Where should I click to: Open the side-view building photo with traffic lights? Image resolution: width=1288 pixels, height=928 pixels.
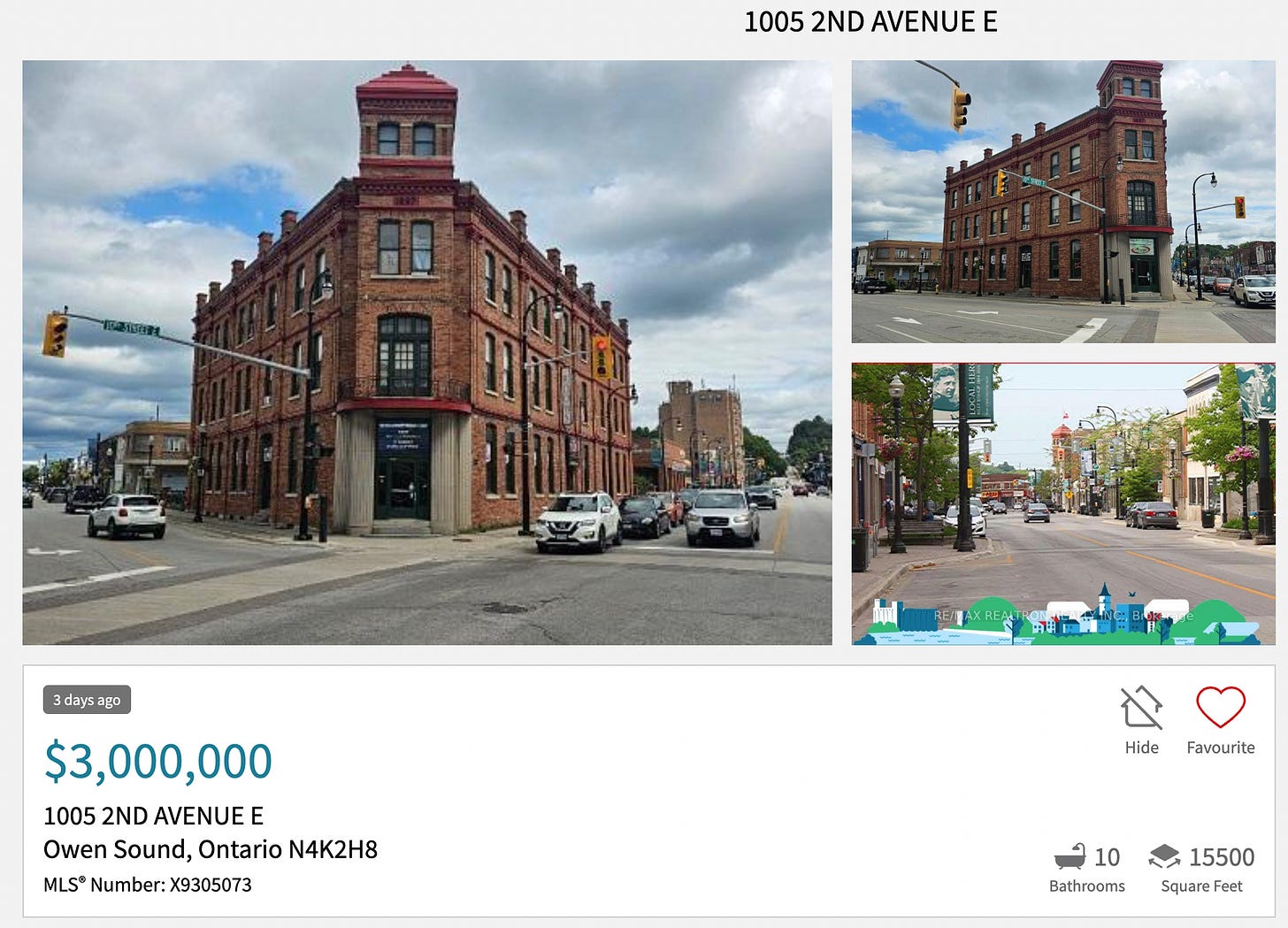(x=1062, y=202)
